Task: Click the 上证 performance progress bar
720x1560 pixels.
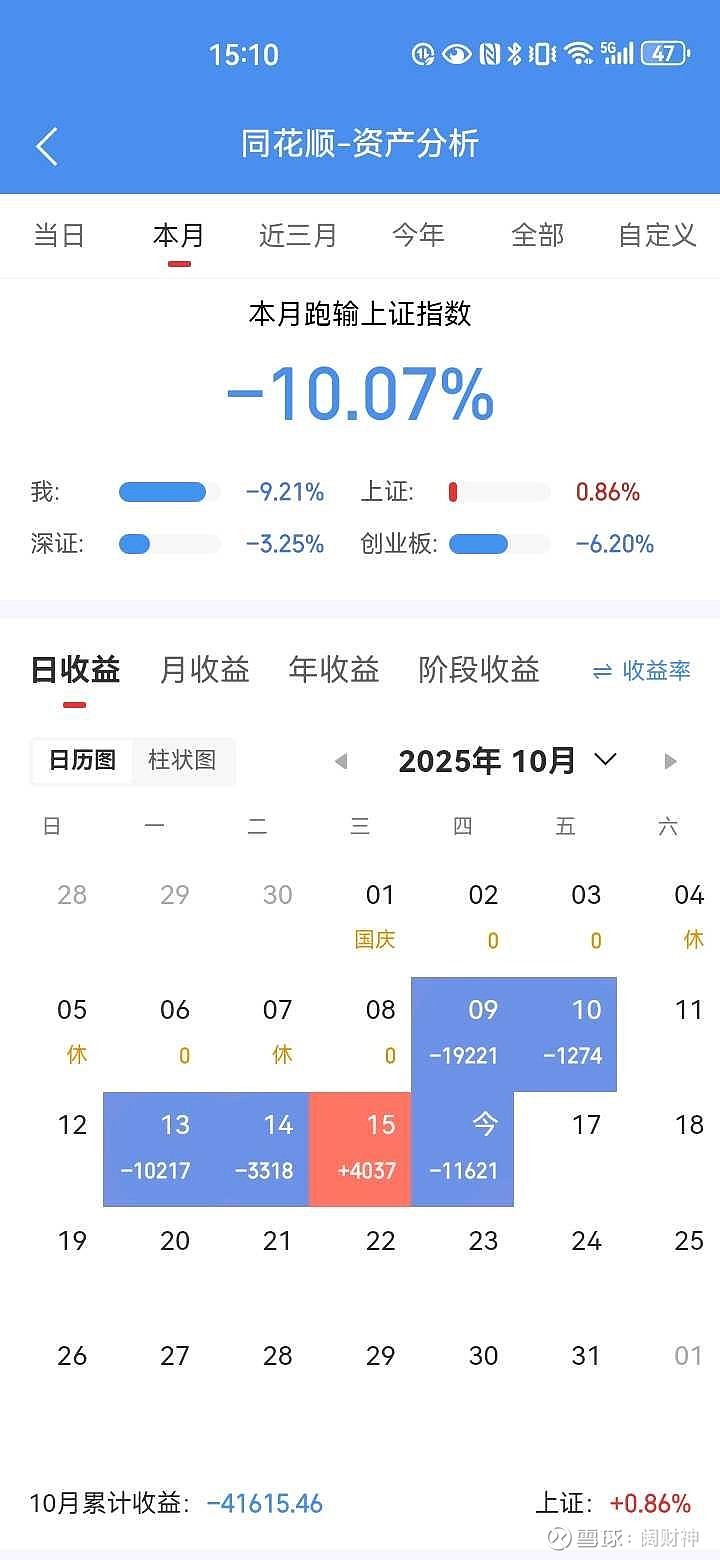Action: coord(500,491)
